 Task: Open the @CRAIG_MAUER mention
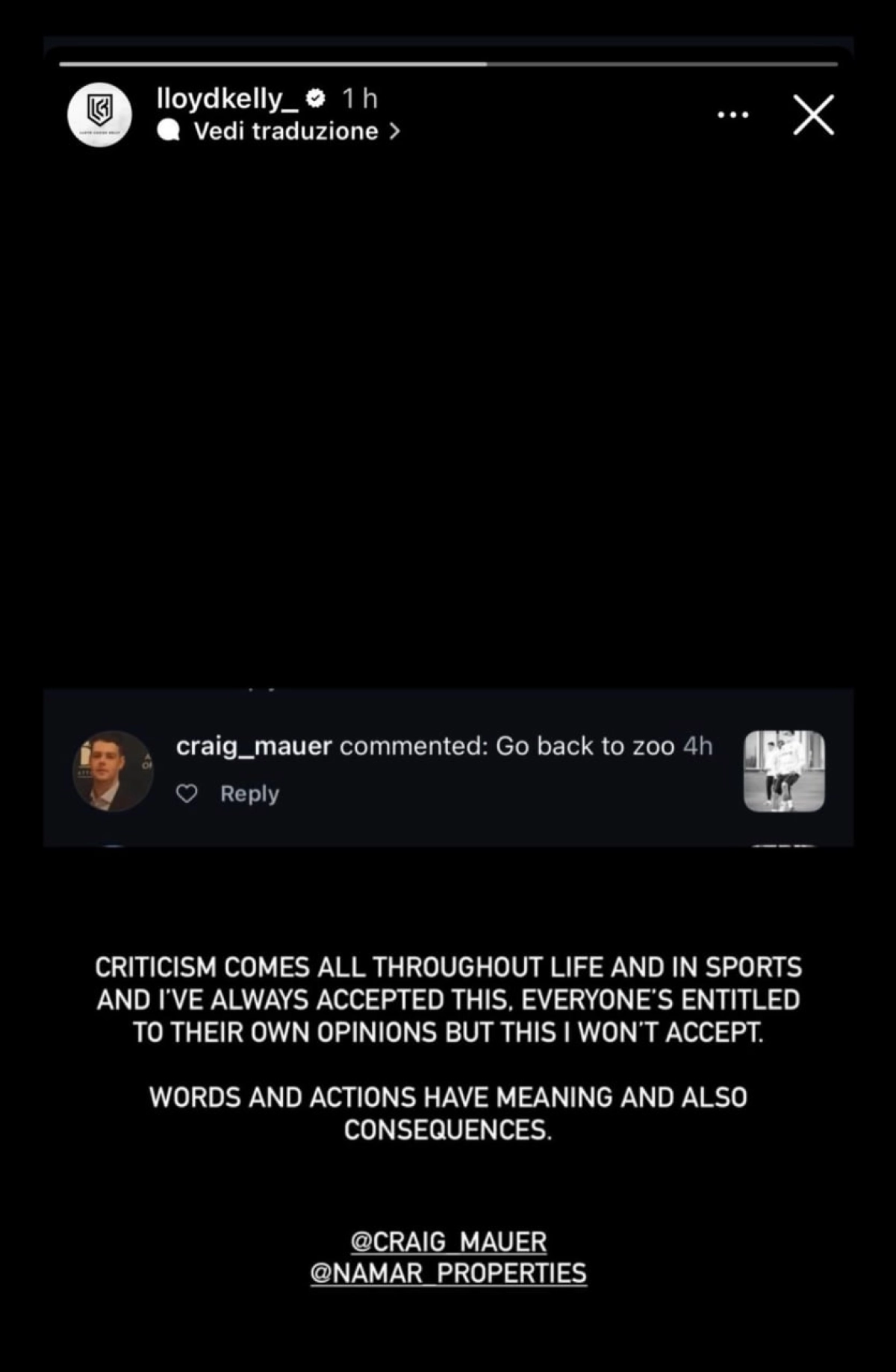(448, 1242)
